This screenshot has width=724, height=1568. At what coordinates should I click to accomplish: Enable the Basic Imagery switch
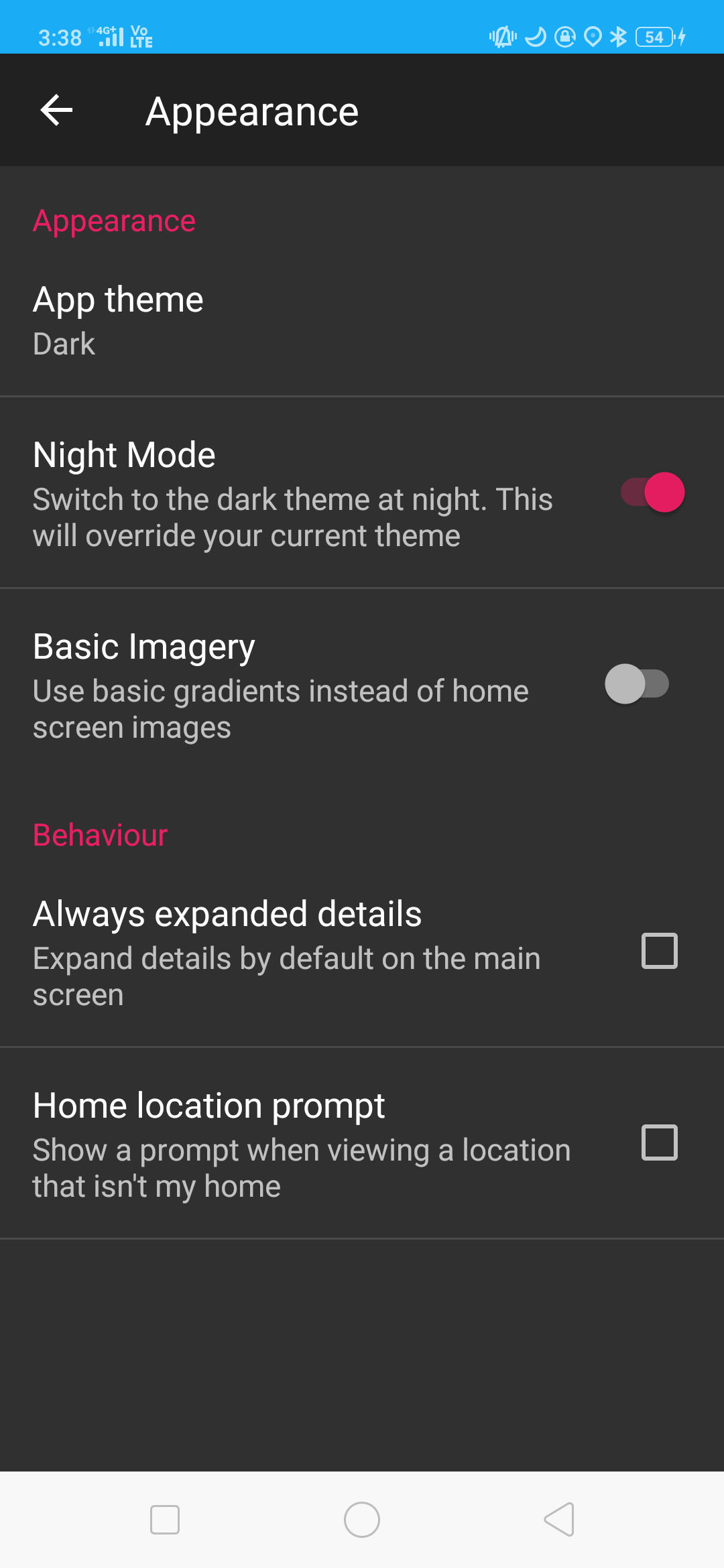tap(637, 683)
